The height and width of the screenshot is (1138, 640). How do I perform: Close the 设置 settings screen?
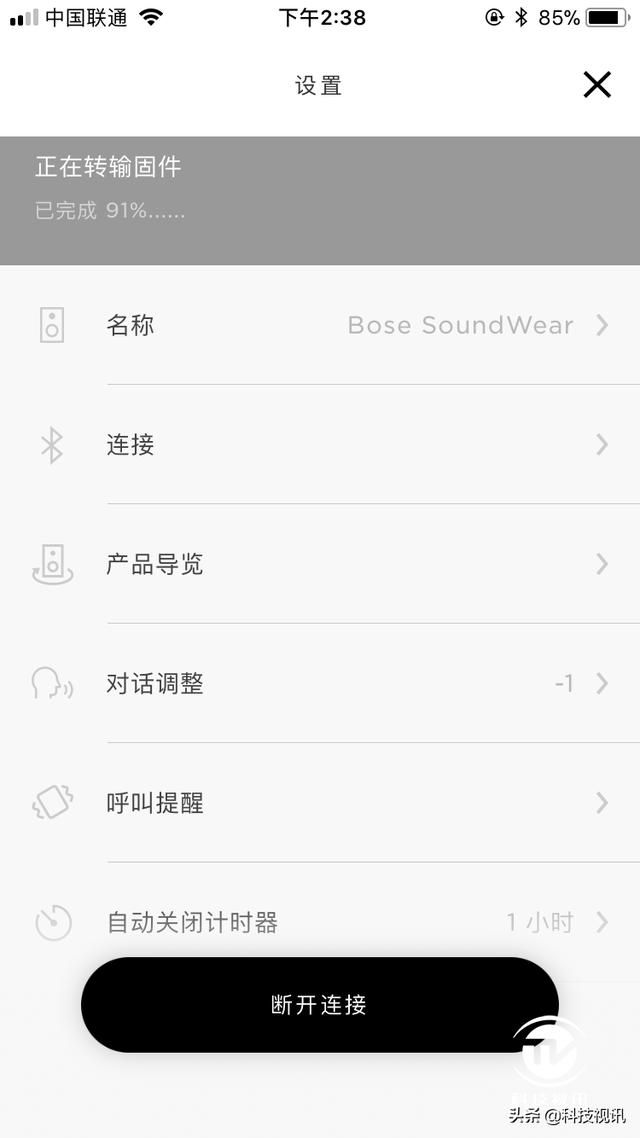[596, 85]
